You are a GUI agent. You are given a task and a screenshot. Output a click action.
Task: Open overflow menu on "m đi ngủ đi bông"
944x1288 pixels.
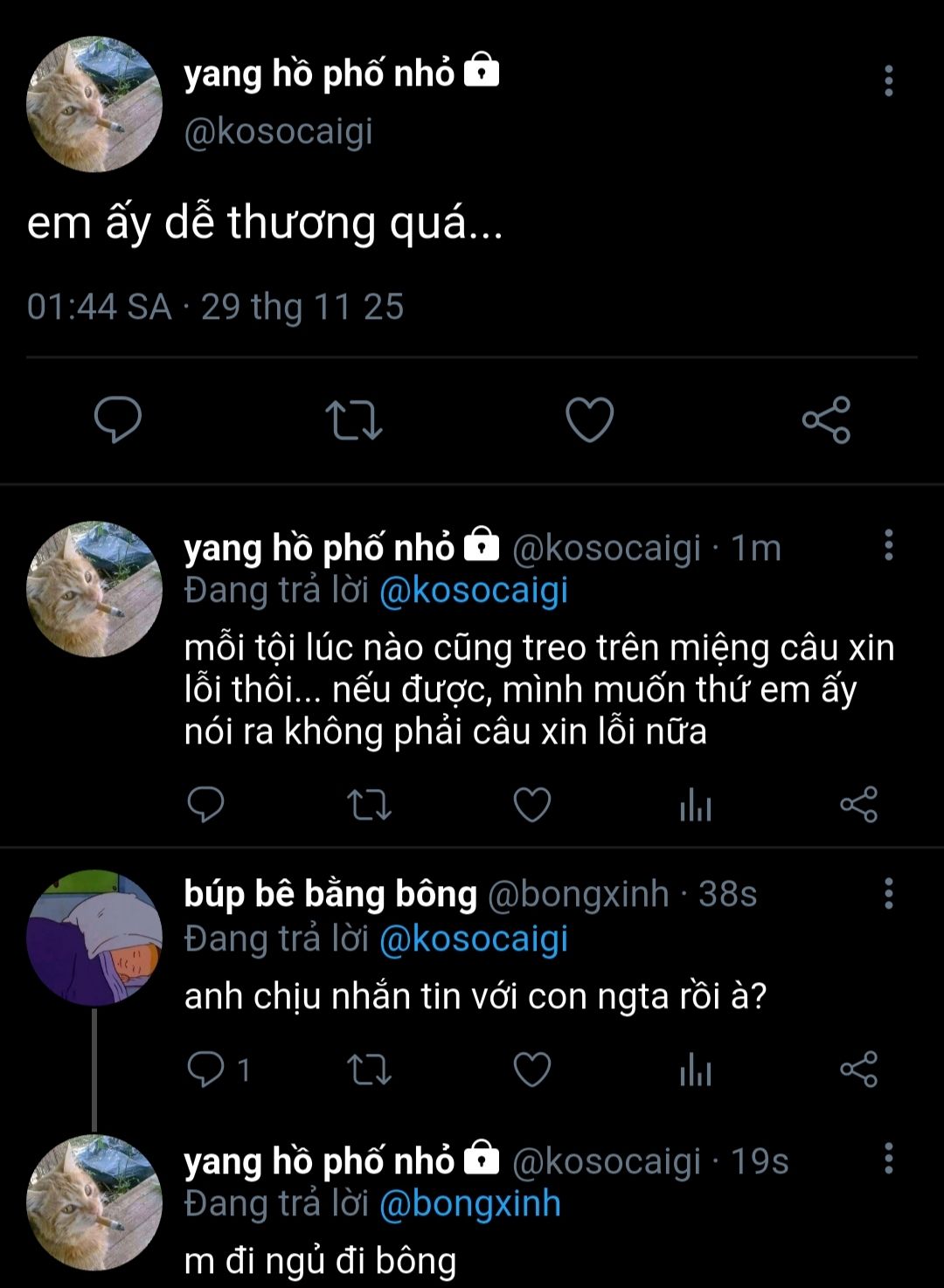(x=888, y=1158)
